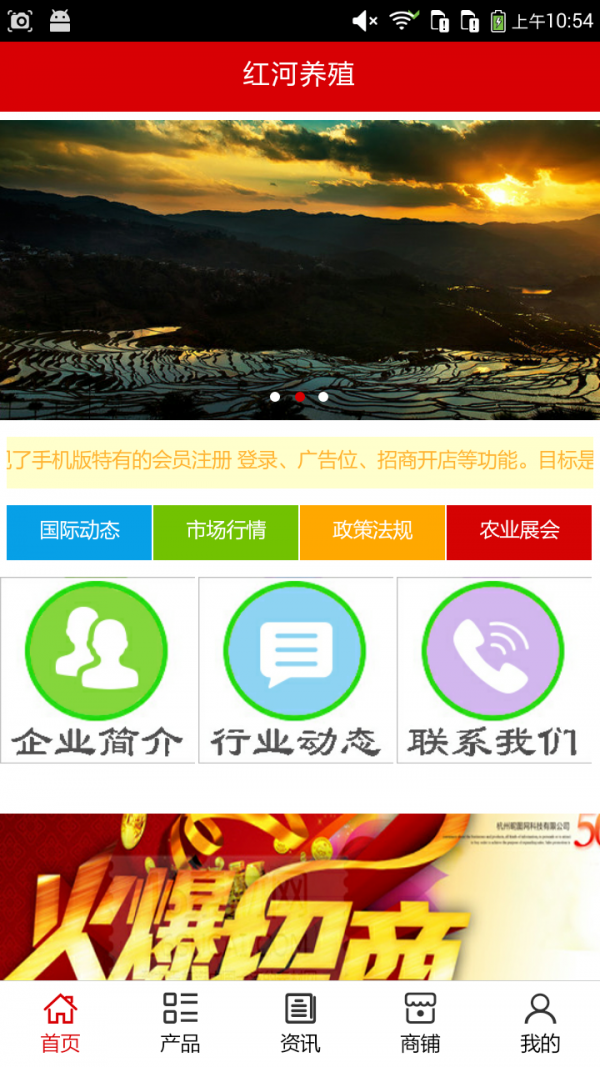Switch to the 我的 tab
This screenshot has width=600, height=1067.
tap(540, 1023)
